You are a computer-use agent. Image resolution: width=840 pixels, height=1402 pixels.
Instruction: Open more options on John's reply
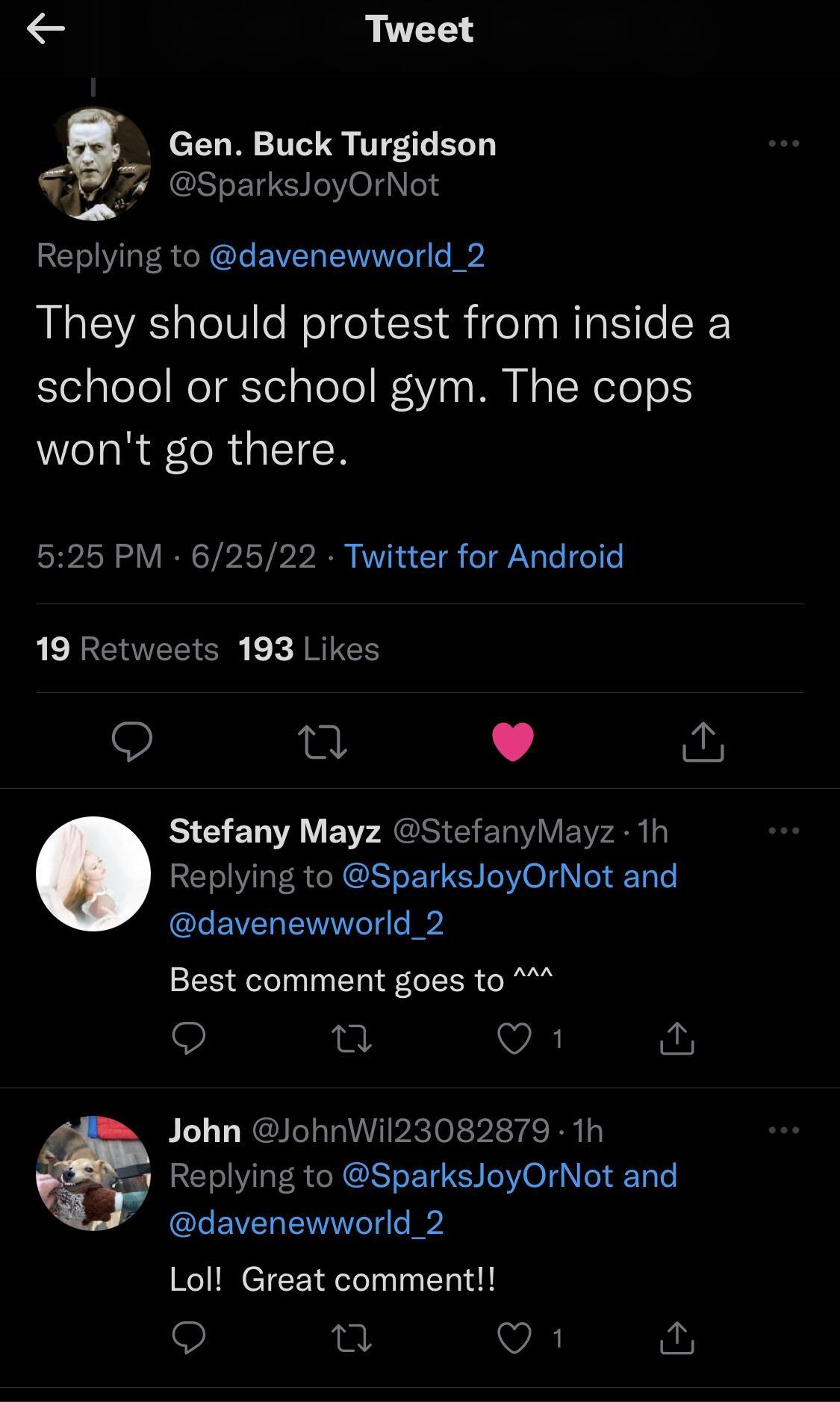pos(781,1131)
